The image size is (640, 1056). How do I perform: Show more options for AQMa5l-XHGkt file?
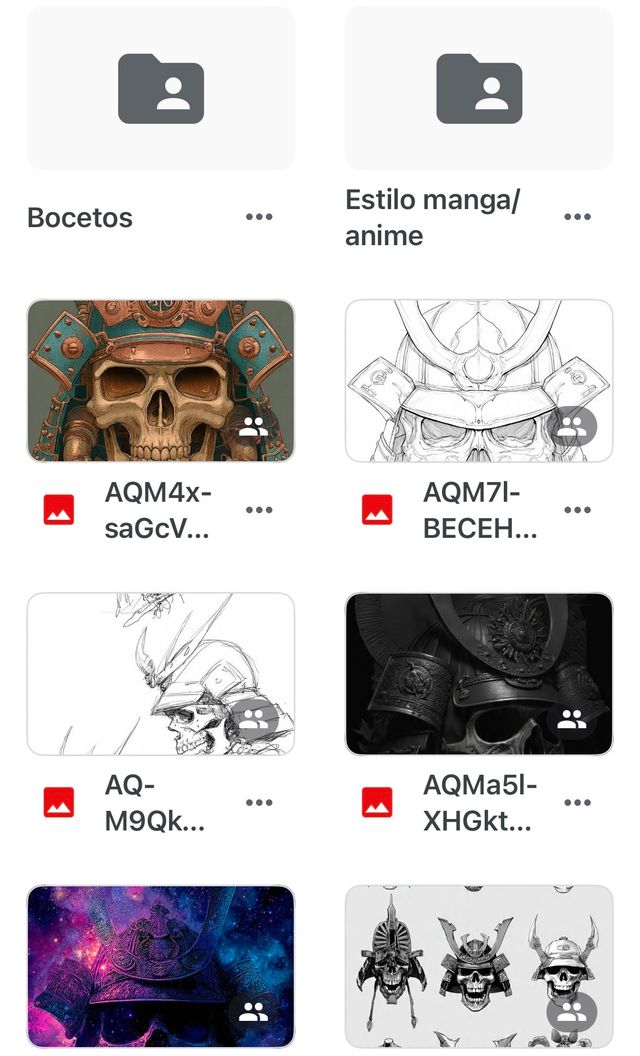(577, 802)
